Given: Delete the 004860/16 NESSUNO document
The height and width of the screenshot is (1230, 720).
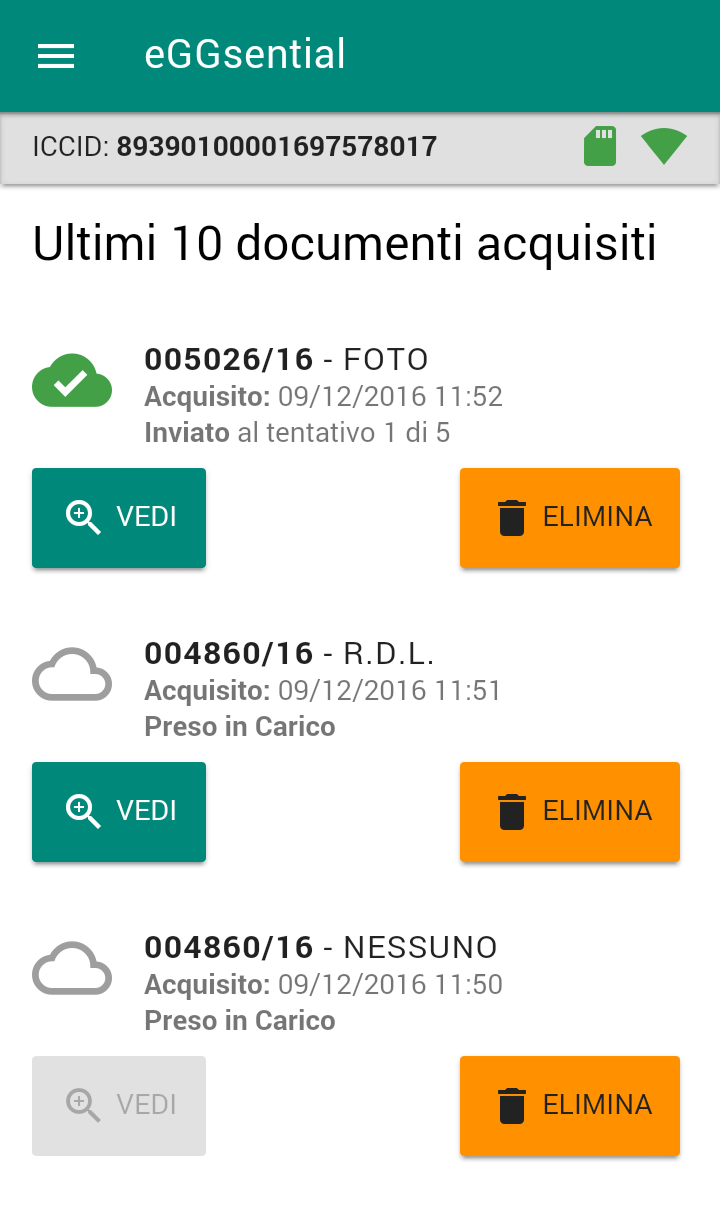Looking at the screenshot, I should click(x=570, y=1106).
